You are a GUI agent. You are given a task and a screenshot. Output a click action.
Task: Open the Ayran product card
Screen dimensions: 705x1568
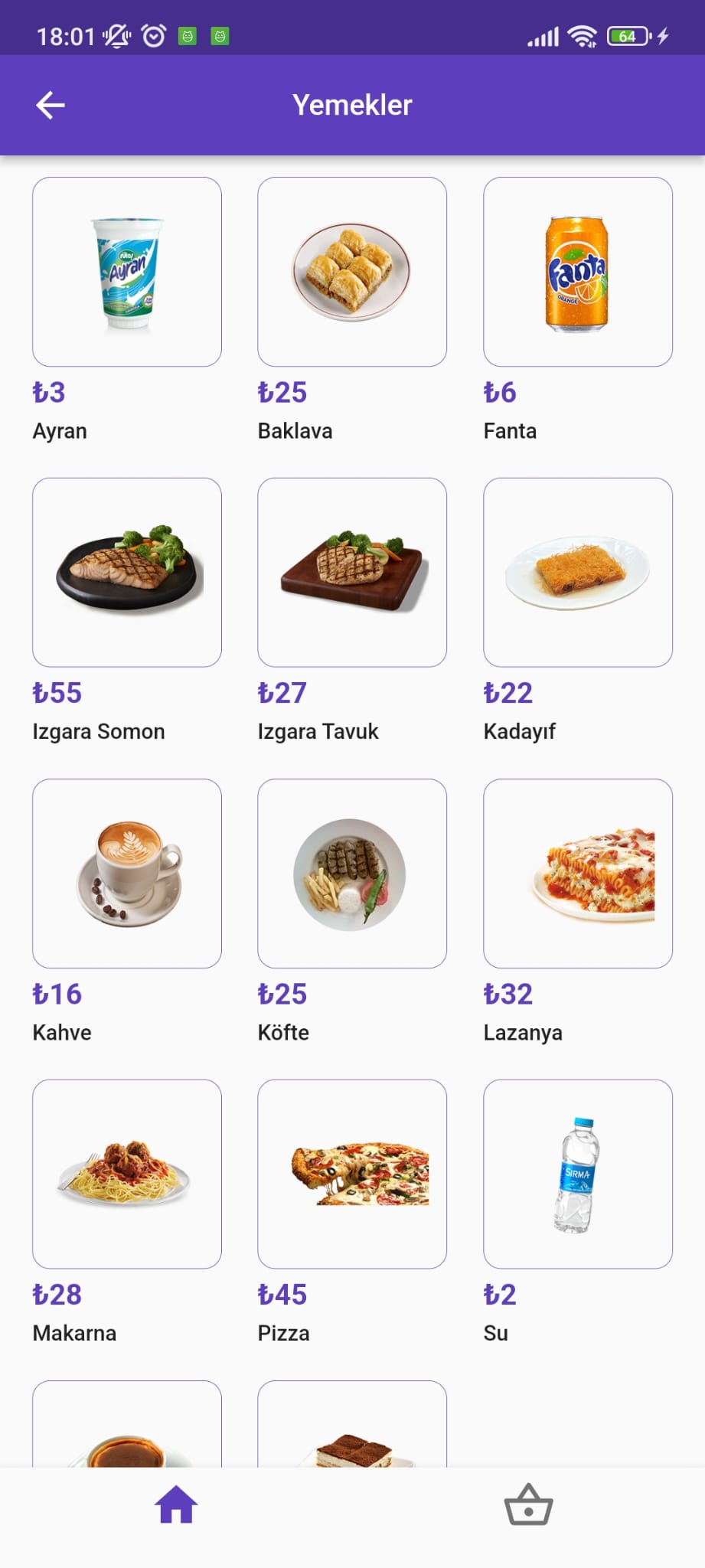pos(127,272)
